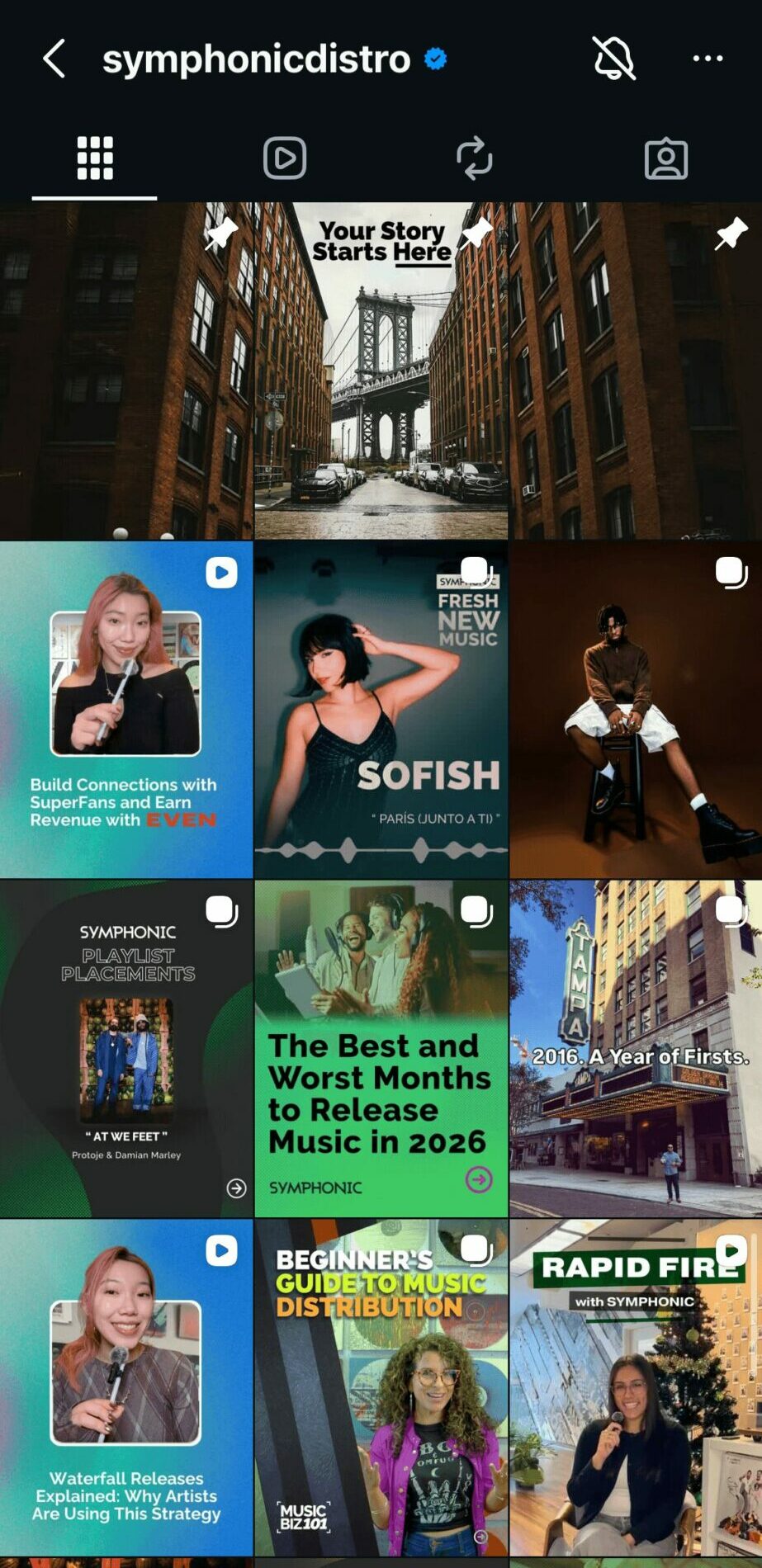The image size is (762, 1568).
Task: Switch to the Reels tab
Action: (x=285, y=158)
